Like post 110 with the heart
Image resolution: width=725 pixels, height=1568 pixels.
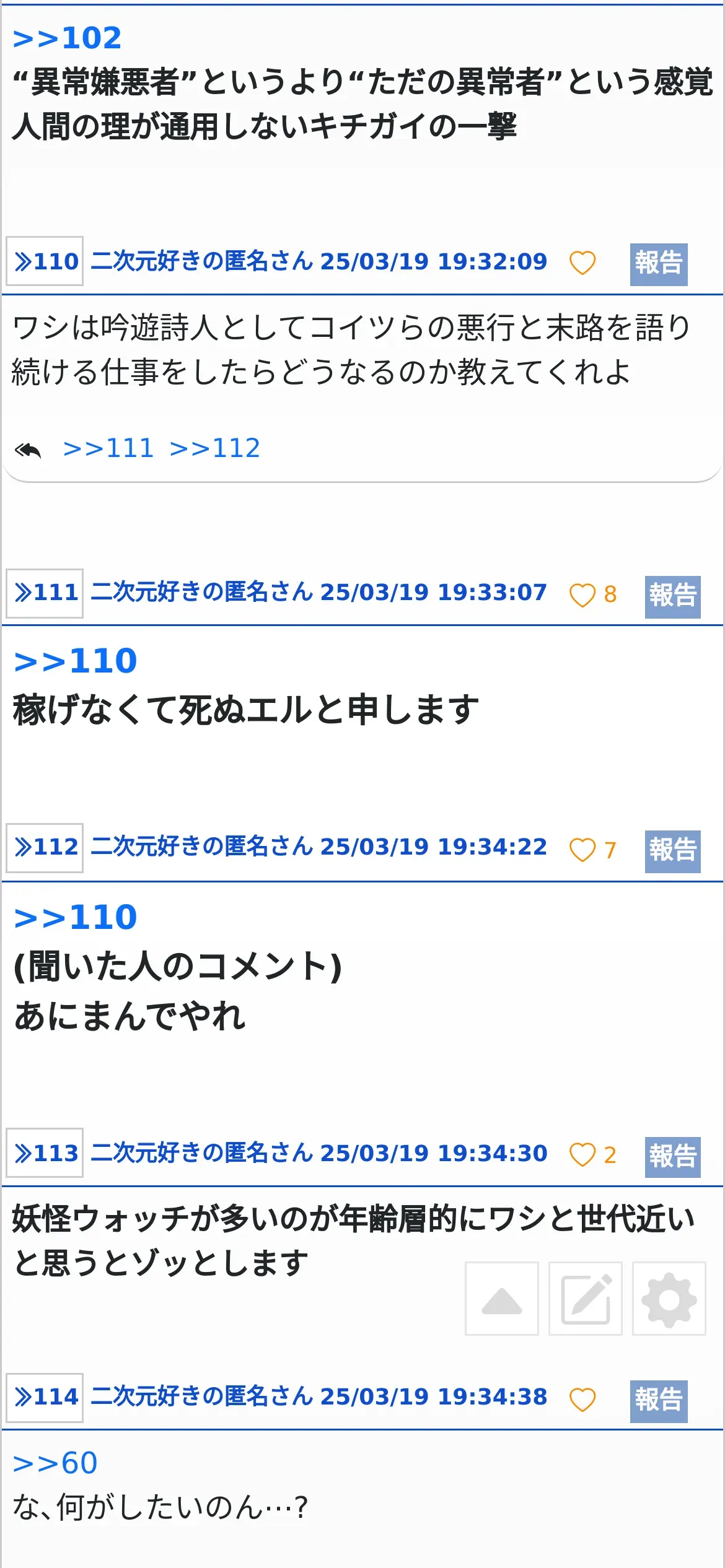582,263
